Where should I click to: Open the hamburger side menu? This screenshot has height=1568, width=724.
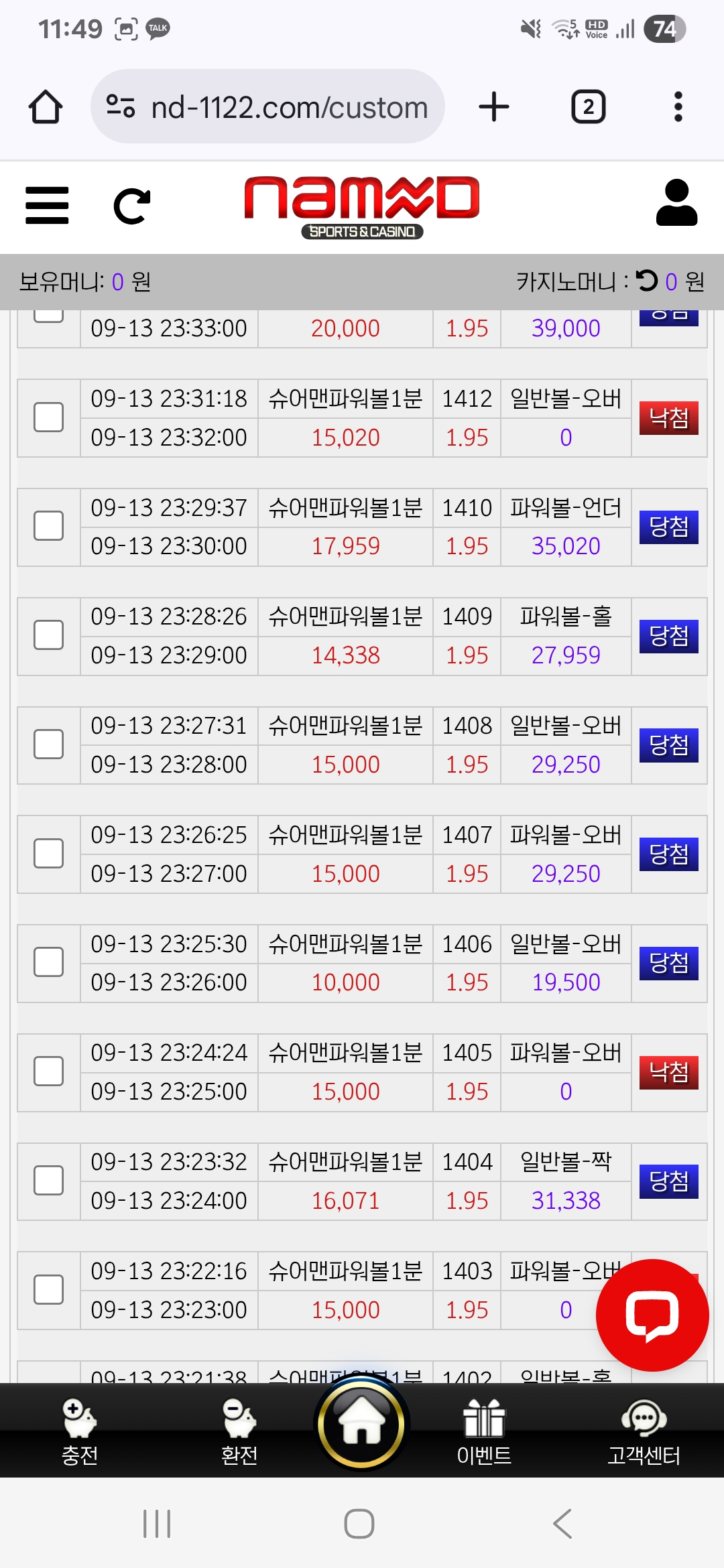coord(47,205)
